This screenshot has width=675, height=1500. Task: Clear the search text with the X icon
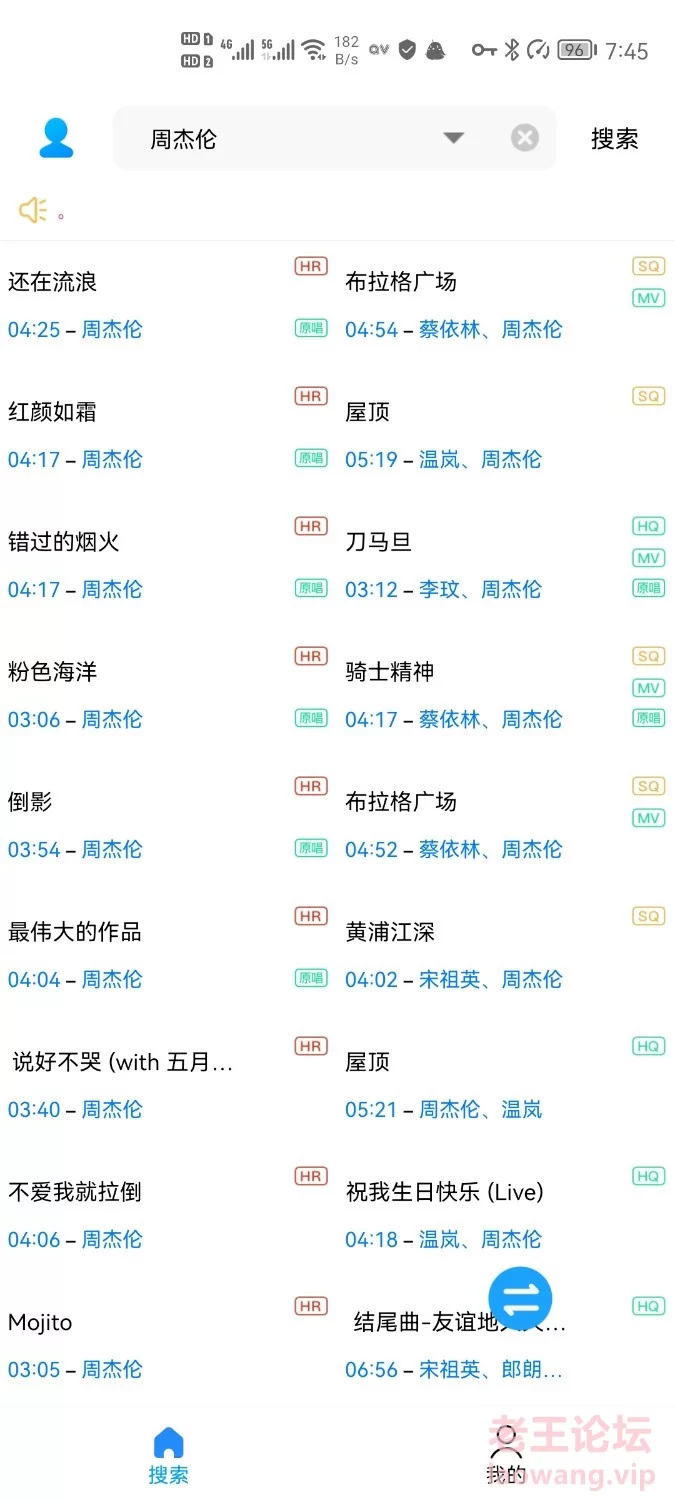pos(525,138)
